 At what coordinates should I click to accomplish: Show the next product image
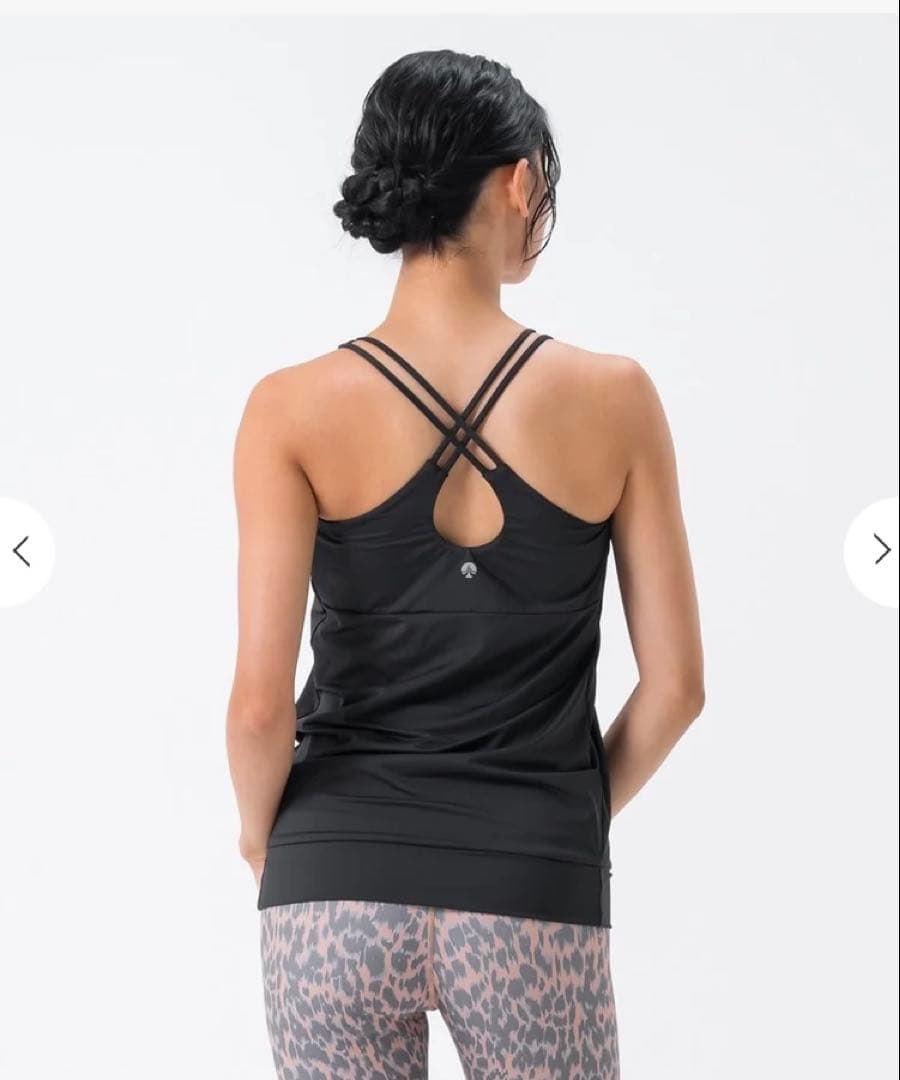(x=878, y=549)
